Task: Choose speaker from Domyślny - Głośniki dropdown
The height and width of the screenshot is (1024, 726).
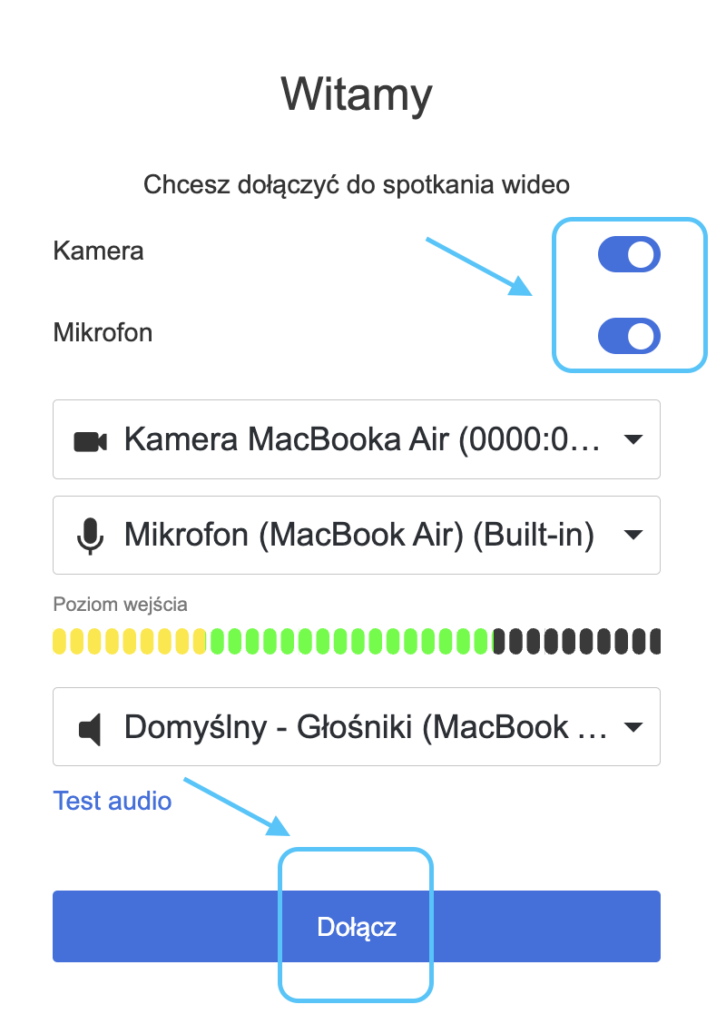Action: click(x=356, y=728)
